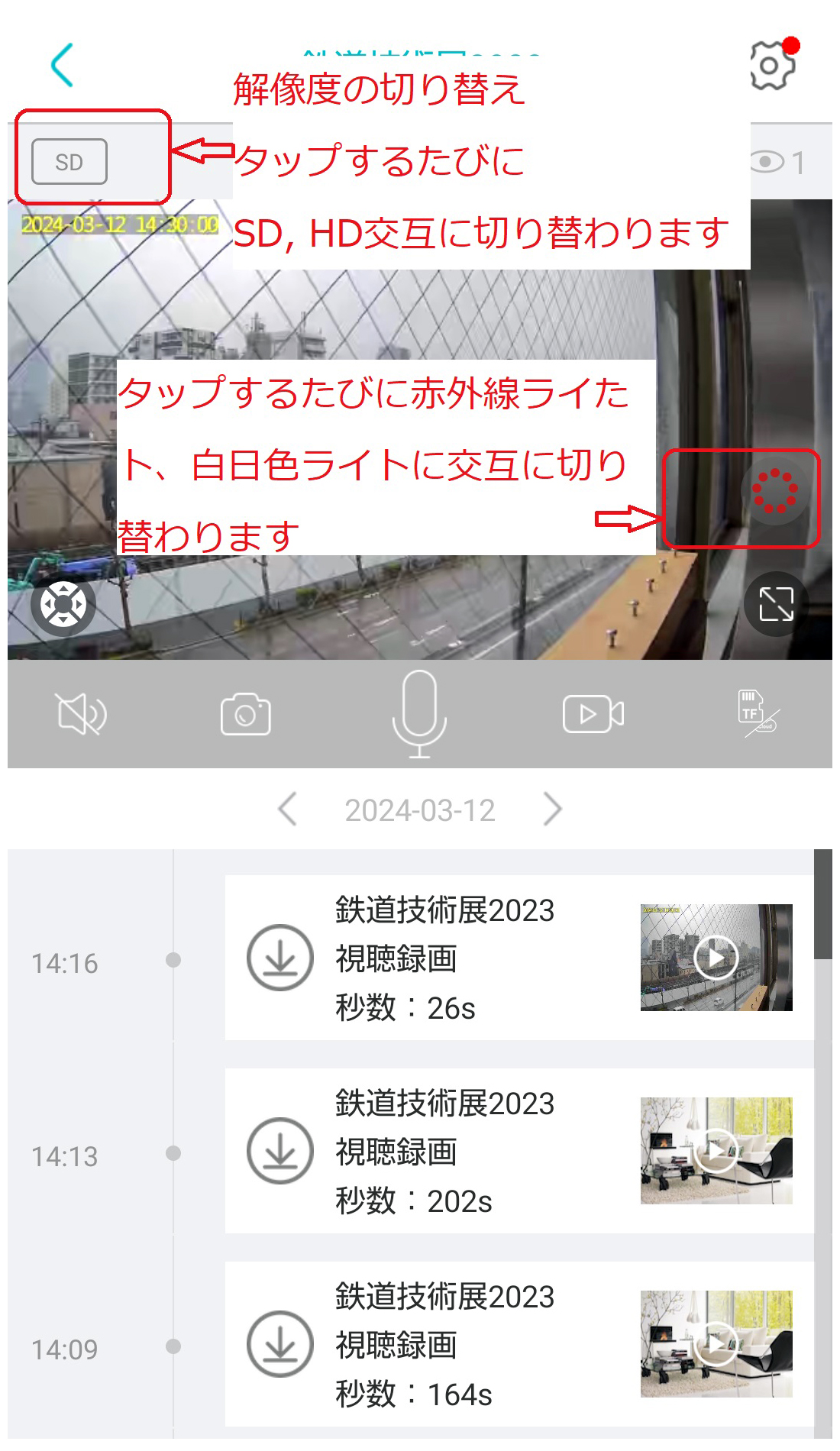The width and height of the screenshot is (840, 1451).
Task: Start recording with the video icon
Action: pyautogui.click(x=593, y=715)
